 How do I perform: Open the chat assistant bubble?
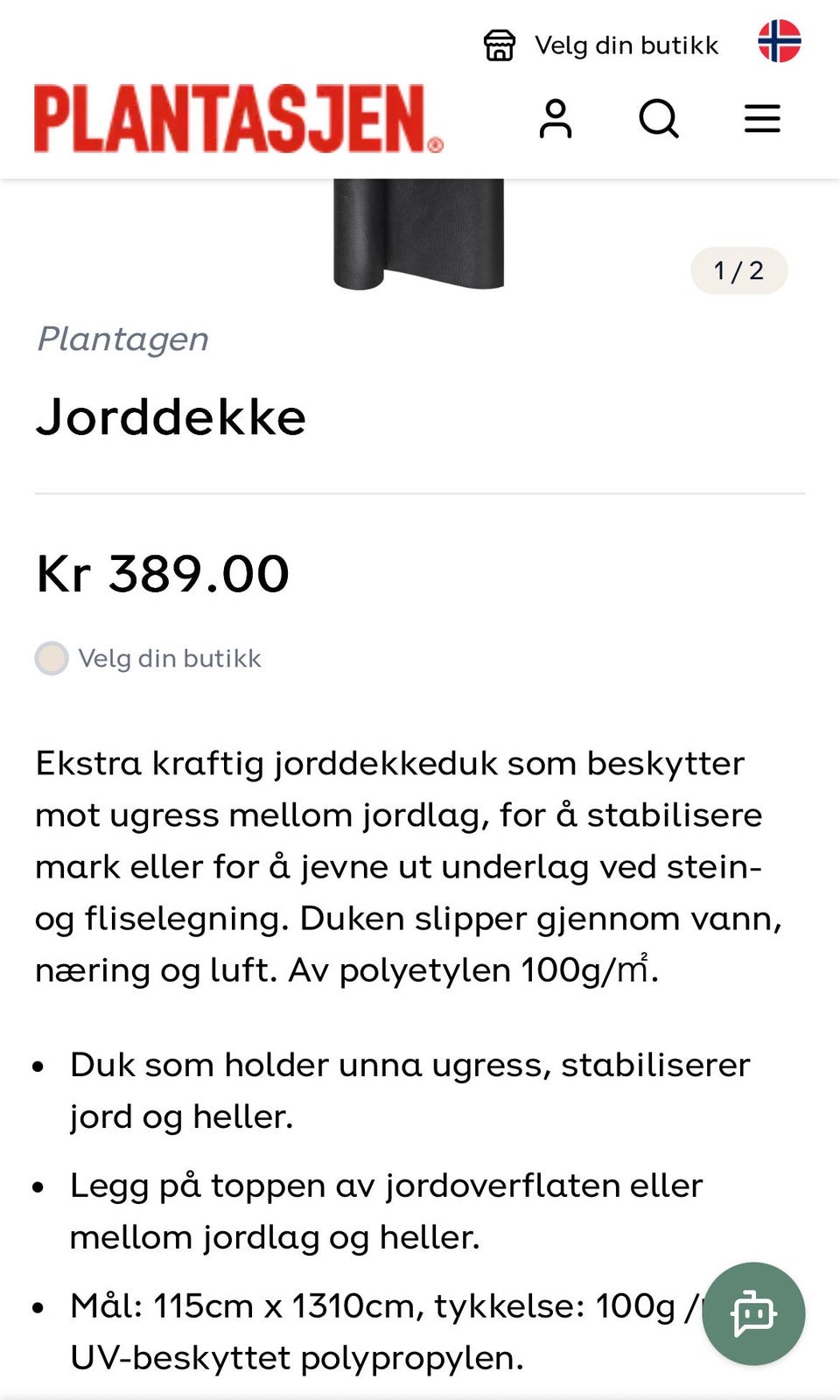[754, 1313]
